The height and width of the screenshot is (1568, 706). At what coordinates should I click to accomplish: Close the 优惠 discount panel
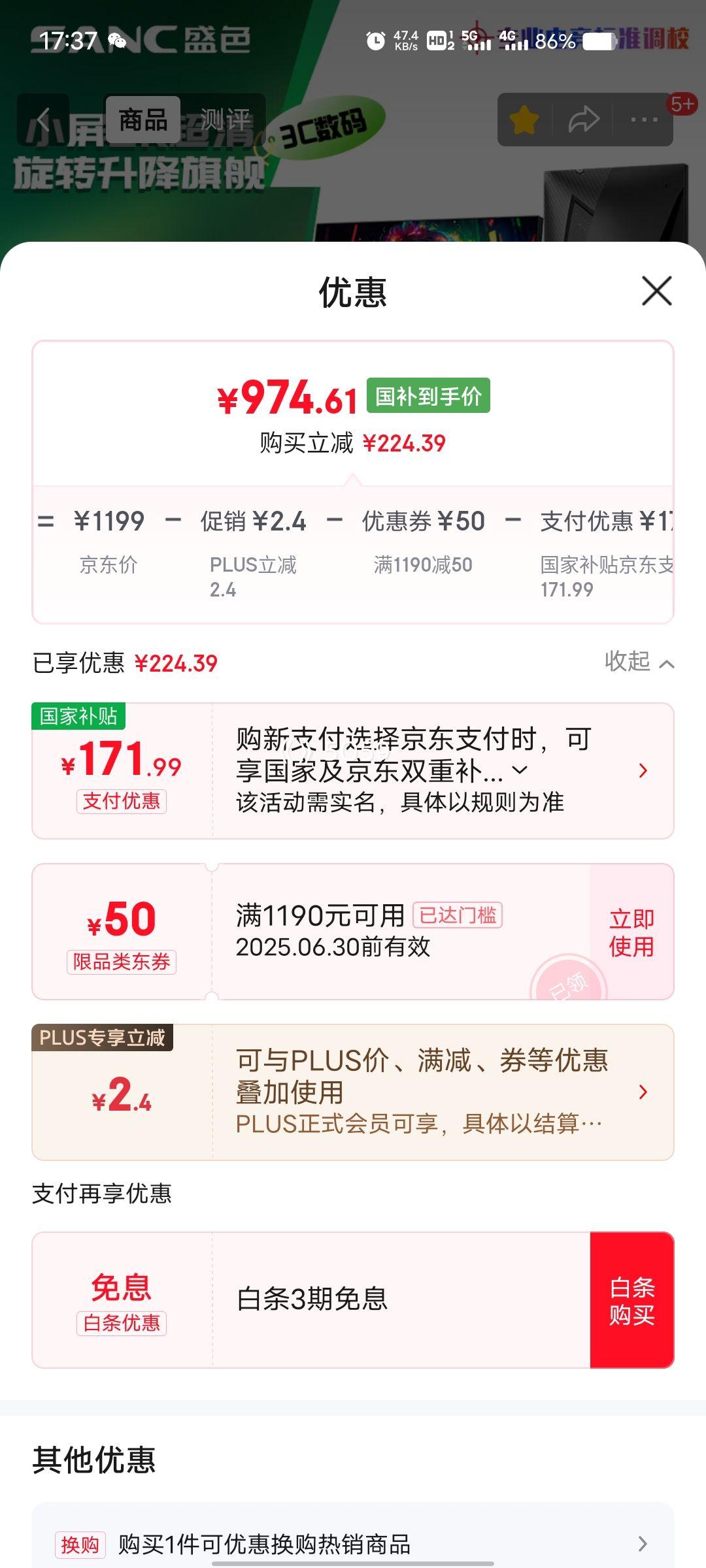click(x=657, y=291)
